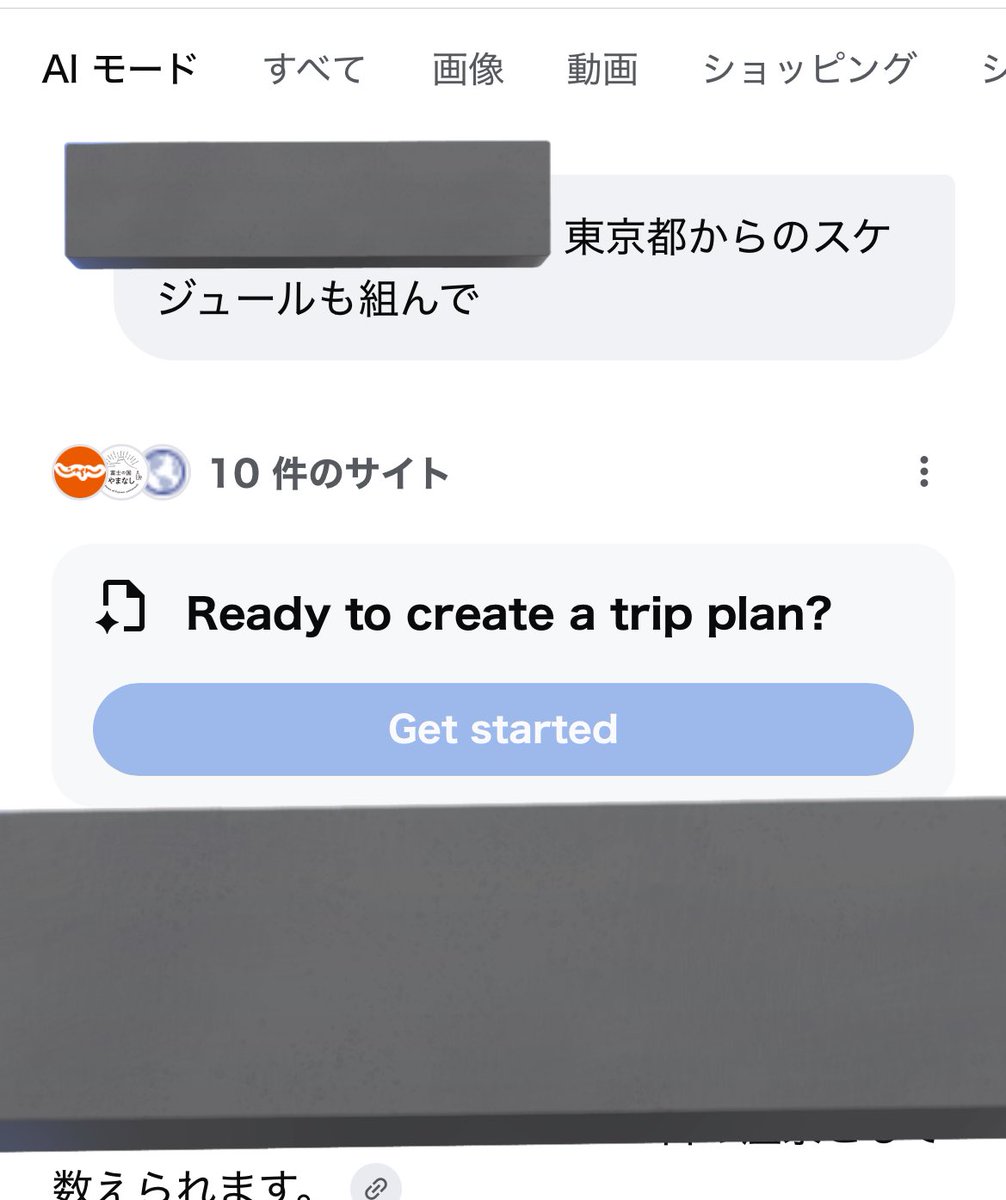Viewport: 1006px width, 1200px height.
Task: Open the 画像 results tab
Action: (468, 70)
